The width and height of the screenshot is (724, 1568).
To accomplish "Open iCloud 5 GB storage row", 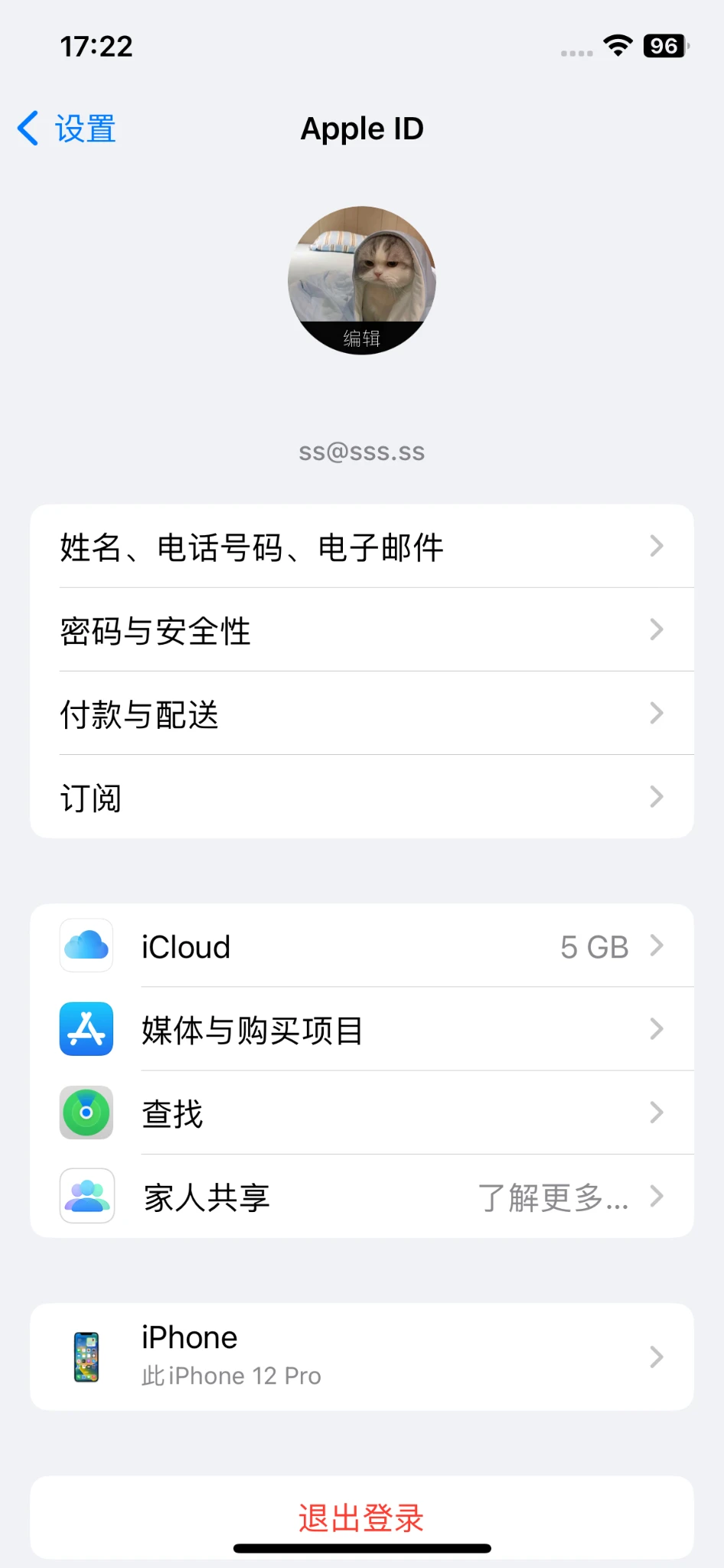I will point(362,946).
